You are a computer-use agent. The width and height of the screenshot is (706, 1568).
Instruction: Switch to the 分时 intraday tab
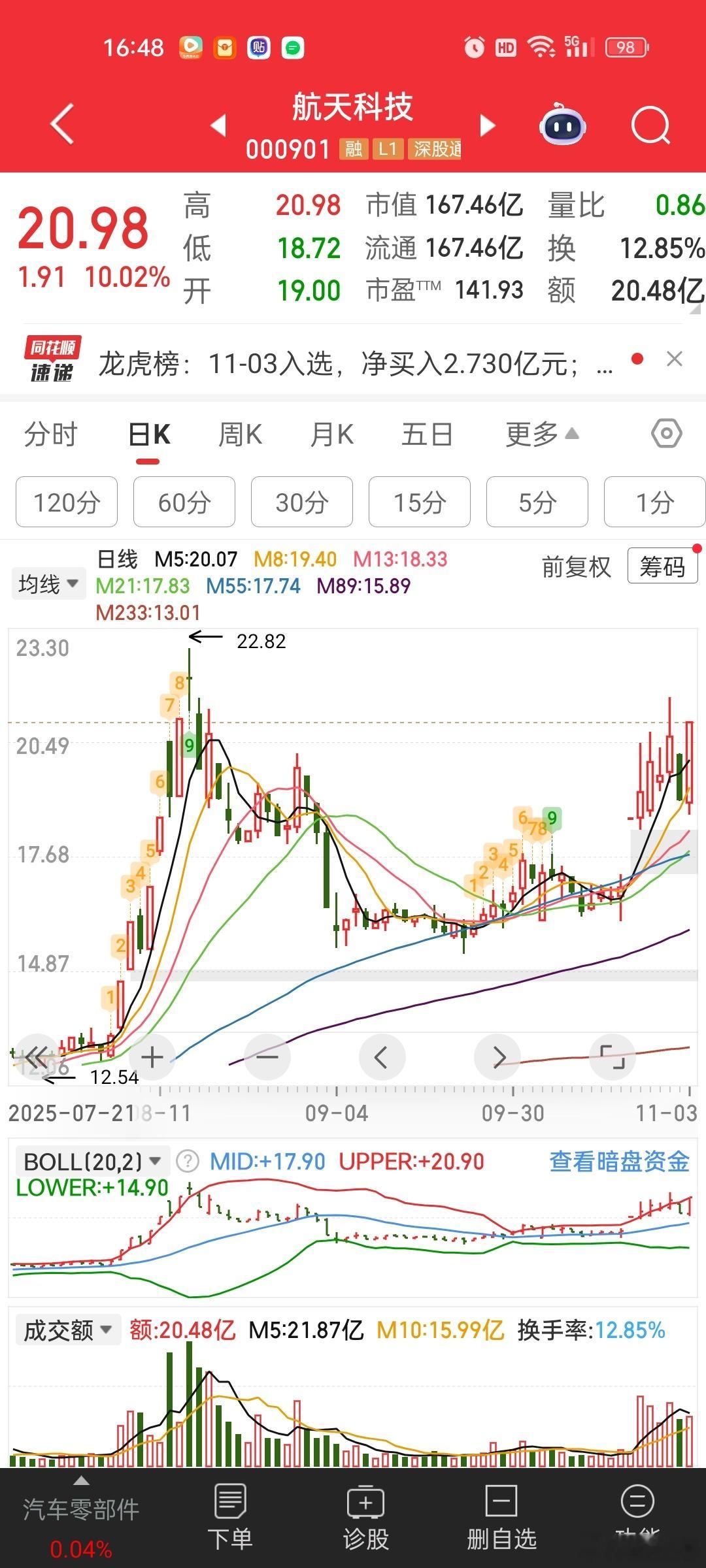click(x=52, y=434)
